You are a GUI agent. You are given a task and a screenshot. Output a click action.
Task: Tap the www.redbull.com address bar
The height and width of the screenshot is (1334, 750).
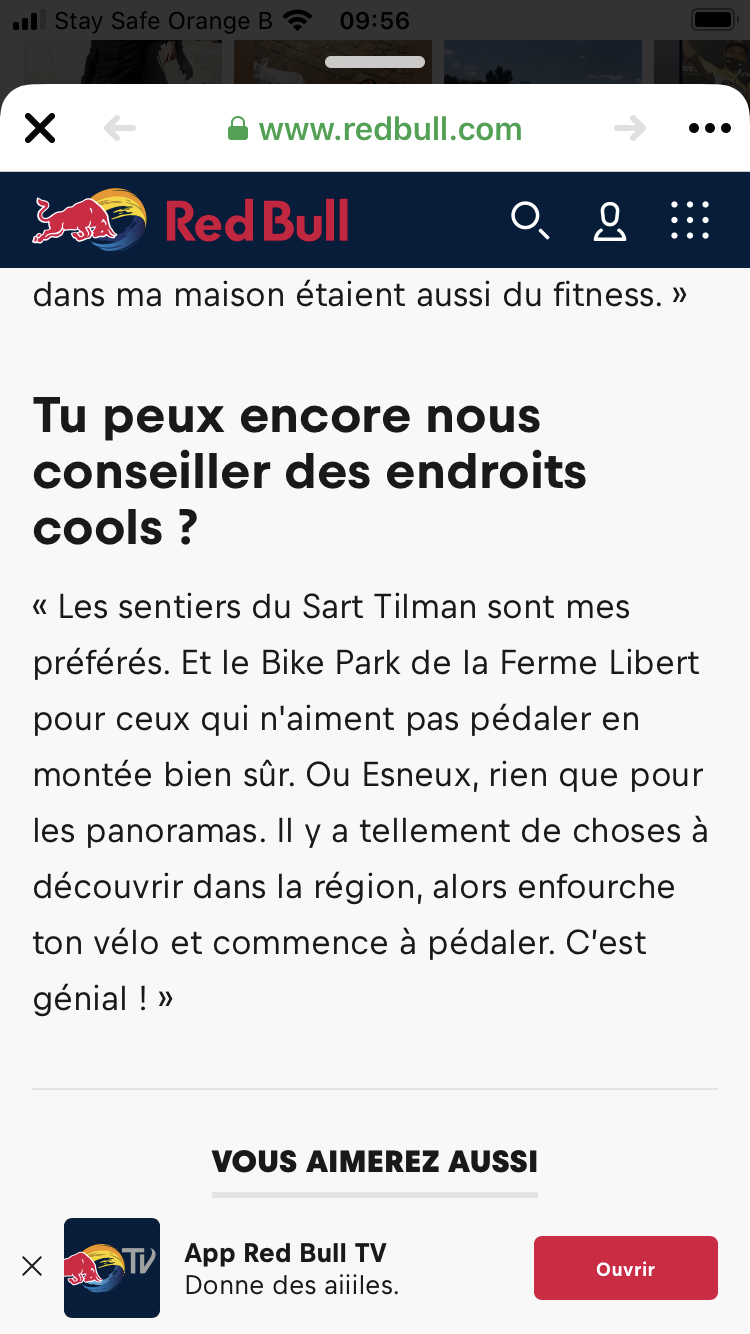point(375,129)
